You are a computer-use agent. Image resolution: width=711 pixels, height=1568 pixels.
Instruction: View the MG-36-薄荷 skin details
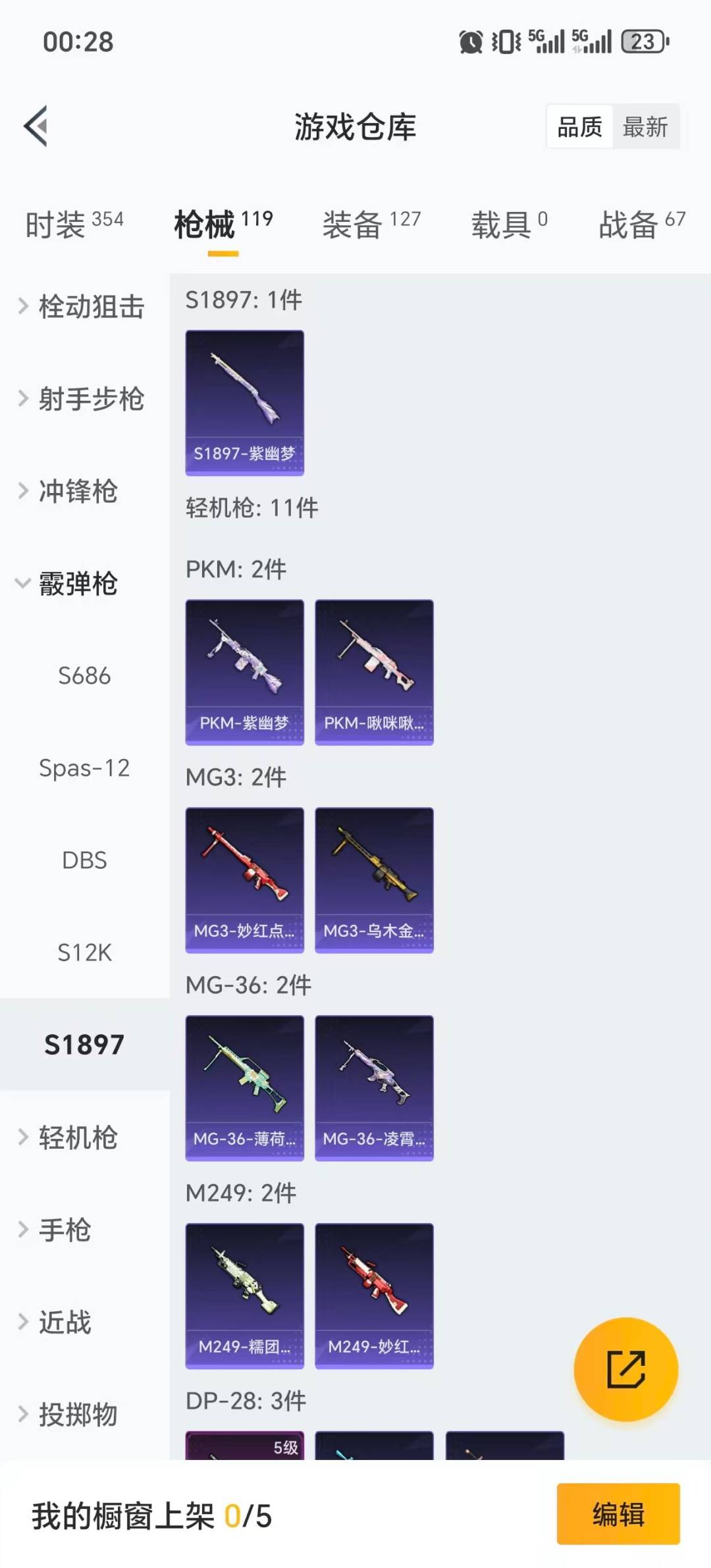tap(244, 1086)
